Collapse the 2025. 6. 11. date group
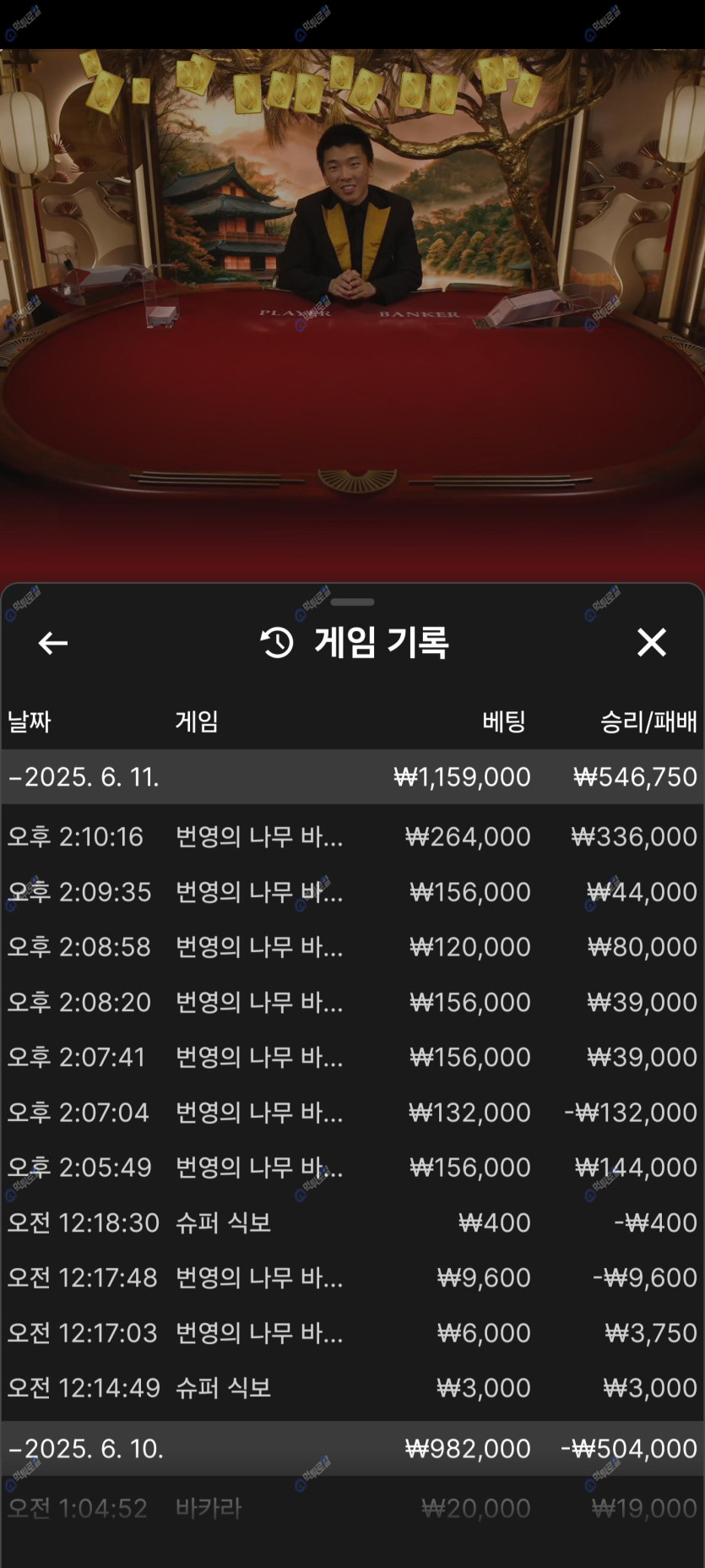The height and width of the screenshot is (1568, 705). tap(84, 776)
